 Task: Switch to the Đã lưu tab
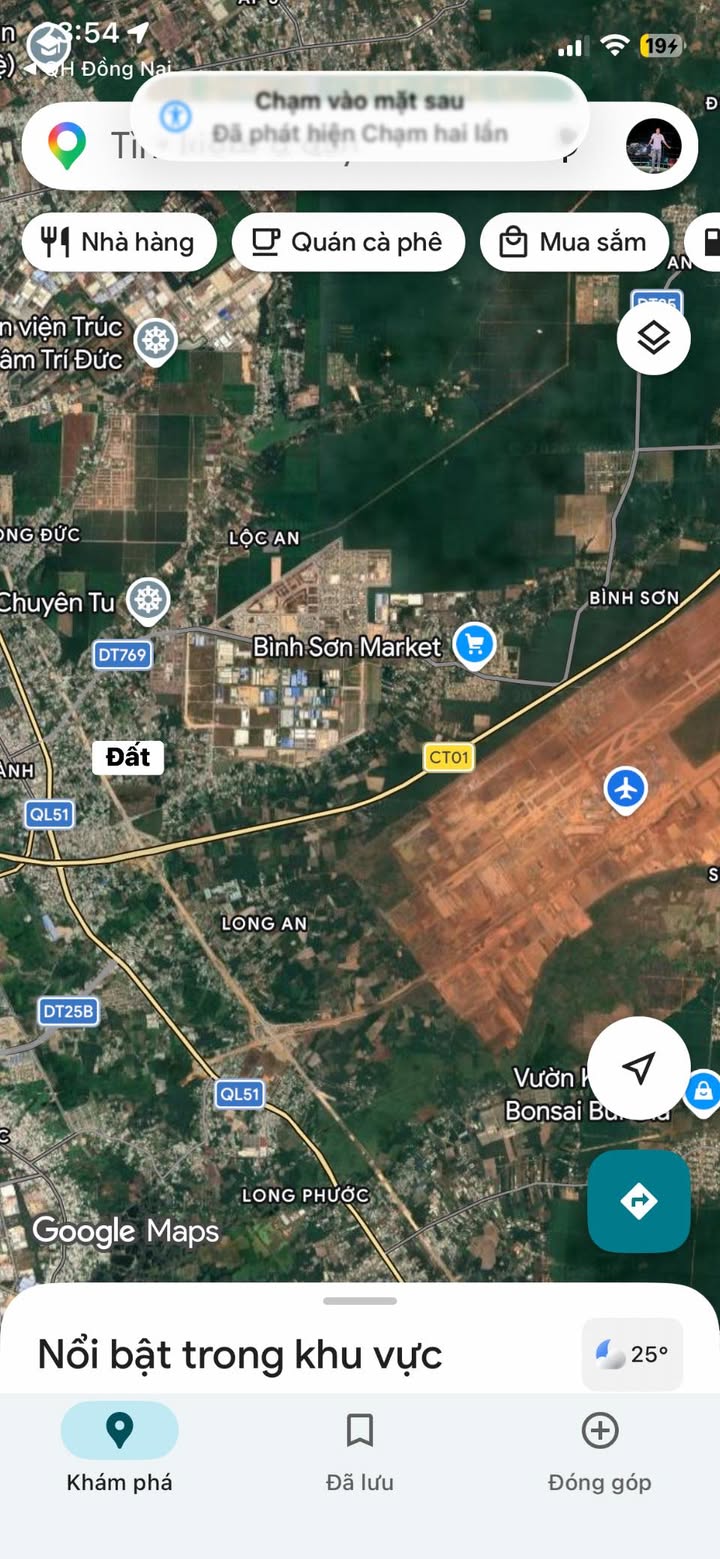(x=359, y=1447)
